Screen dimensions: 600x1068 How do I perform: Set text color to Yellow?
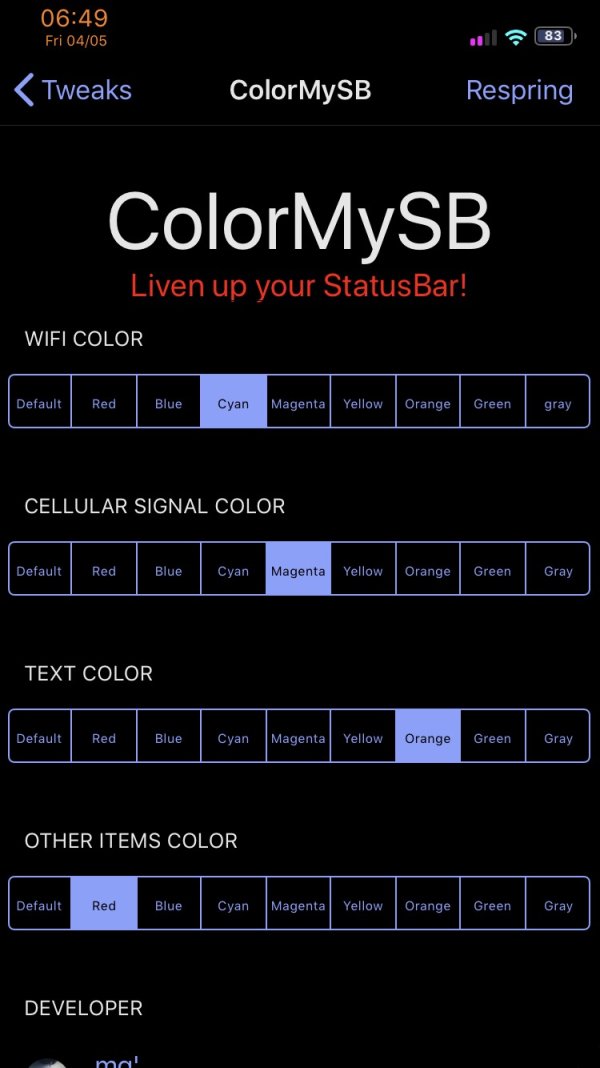point(363,738)
